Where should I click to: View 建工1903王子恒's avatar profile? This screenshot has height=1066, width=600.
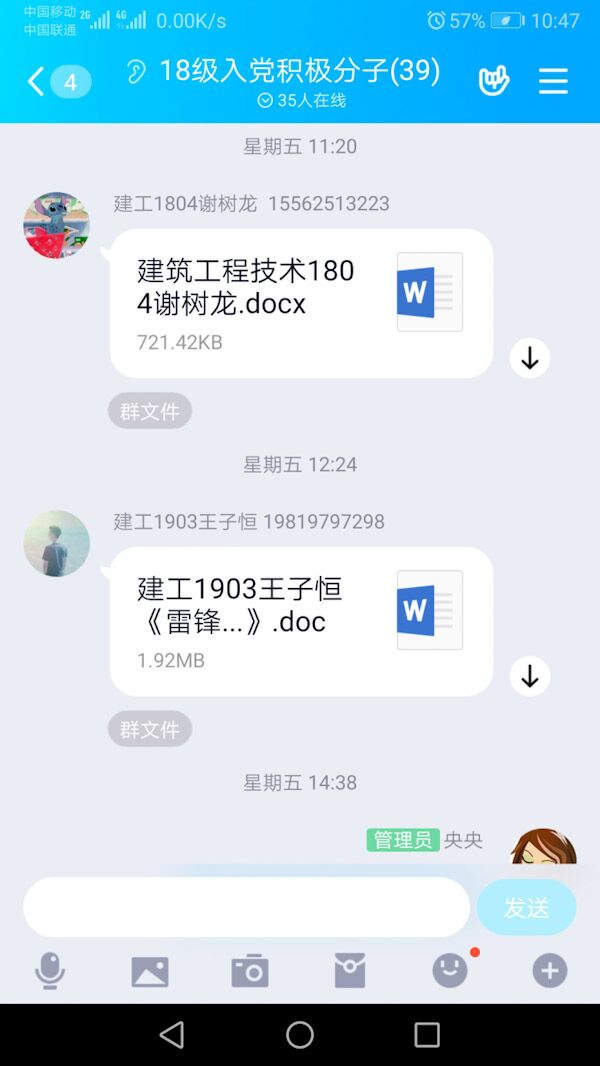pyautogui.click(x=57, y=544)
